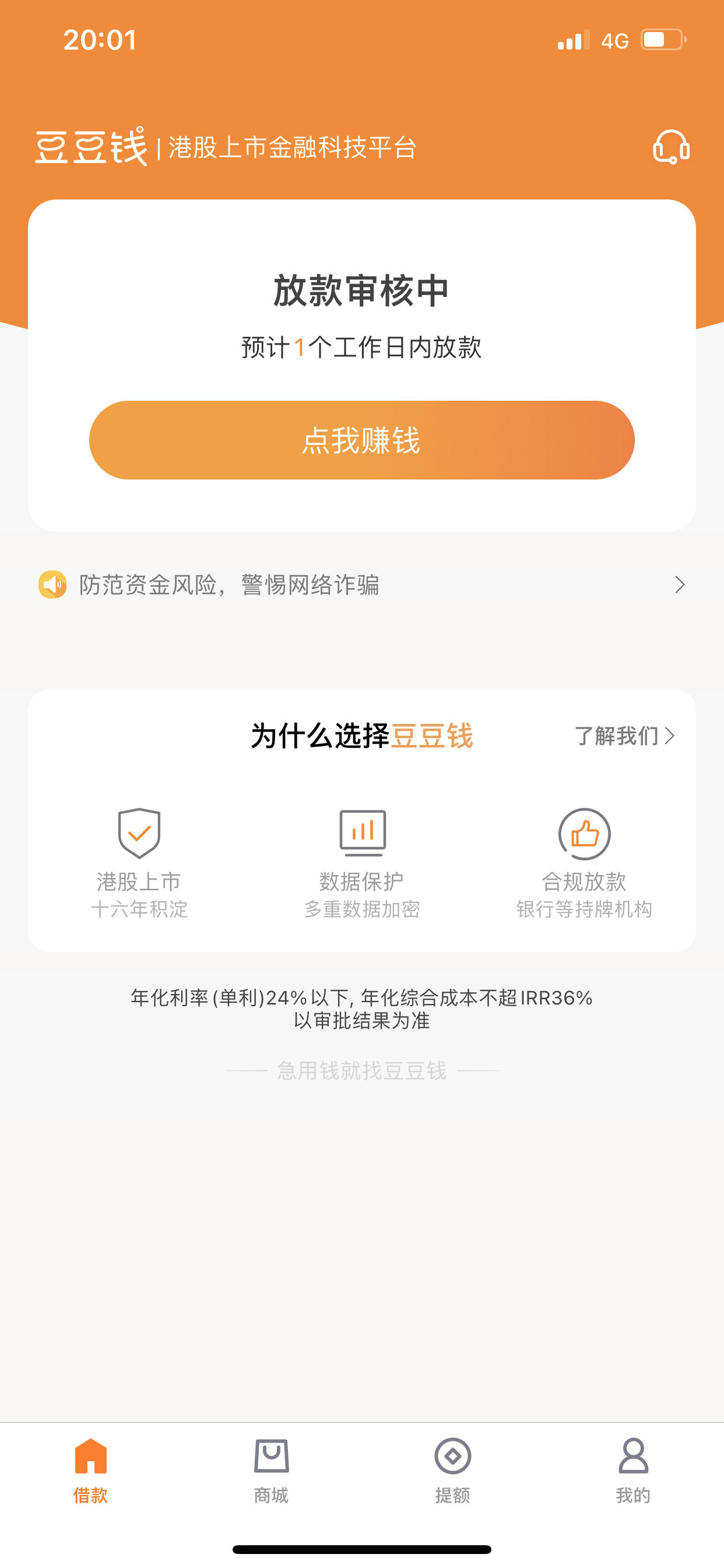The width and height of the screenshot is (724, 1568).
Task: Tap the 点我赚钱 button
Action: coord(361,440)
